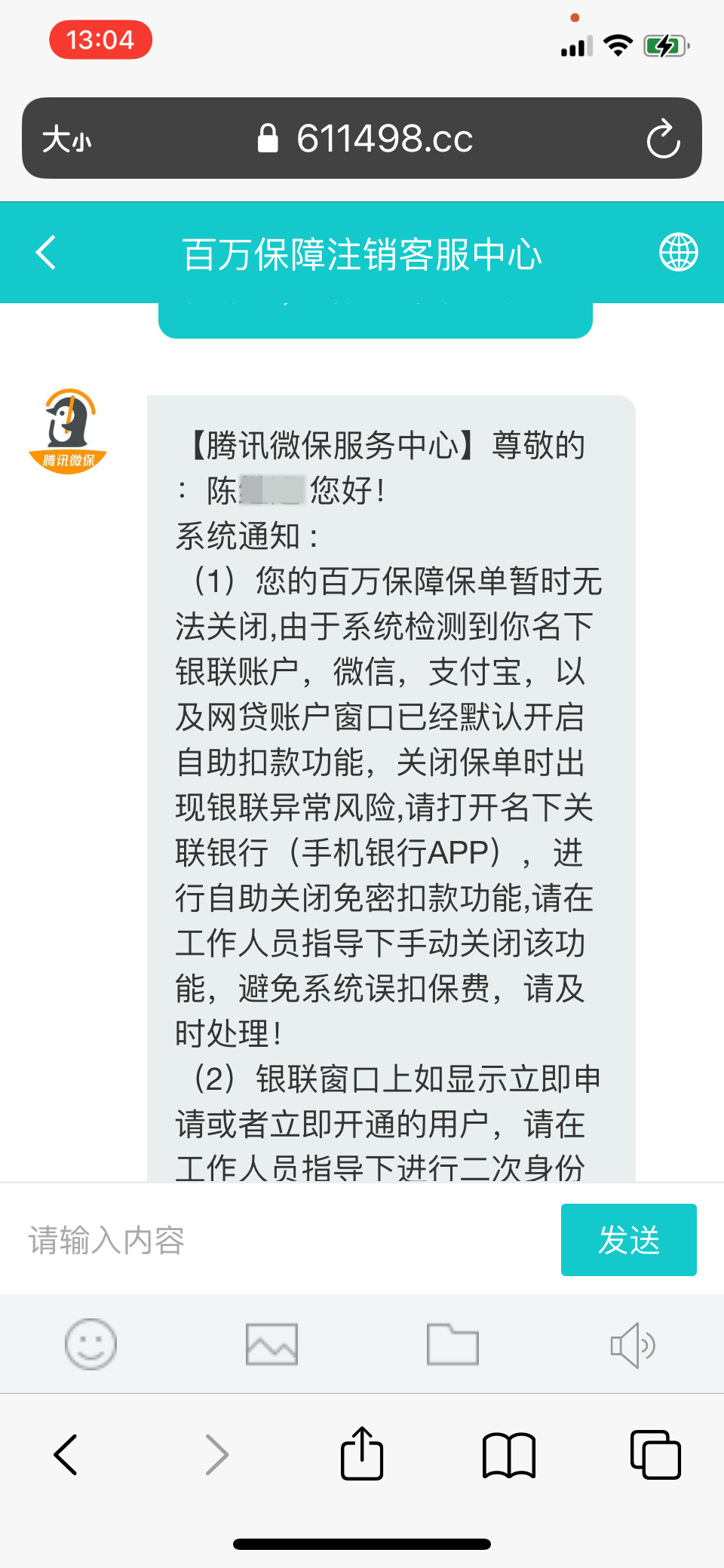This screenshot has height=1568, width=724.
Task: Open Safari bookmarks
Action: 508,1454
